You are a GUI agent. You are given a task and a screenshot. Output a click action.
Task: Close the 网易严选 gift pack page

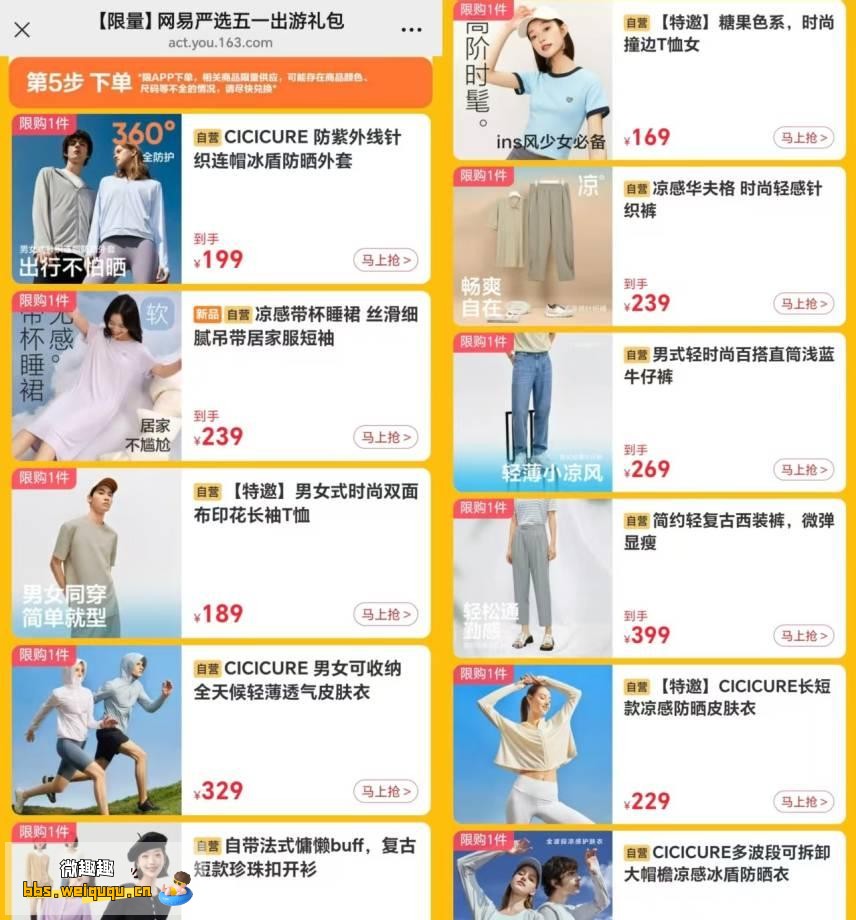[22, 29]
